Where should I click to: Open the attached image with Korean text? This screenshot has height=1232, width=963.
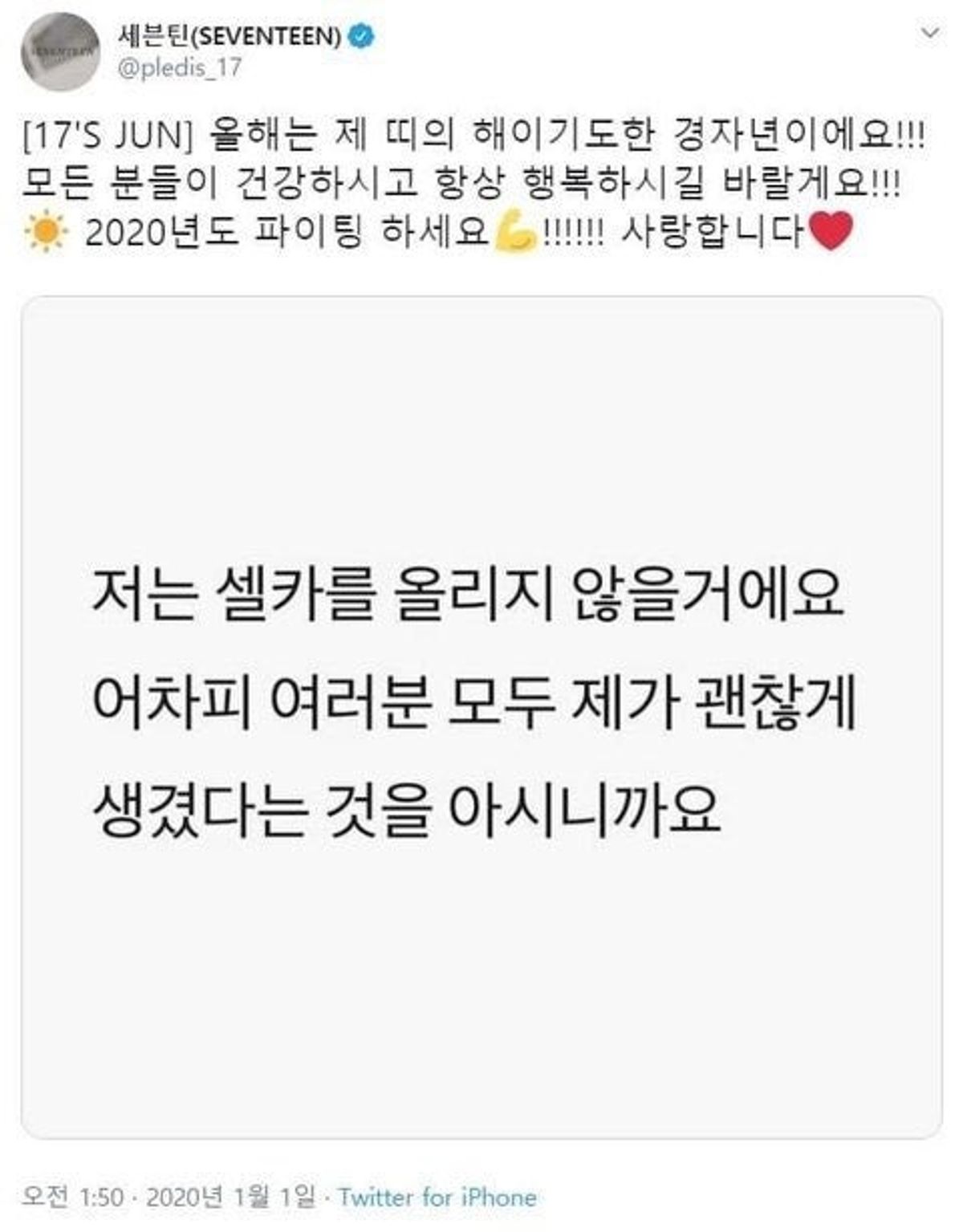coord(481,716)
